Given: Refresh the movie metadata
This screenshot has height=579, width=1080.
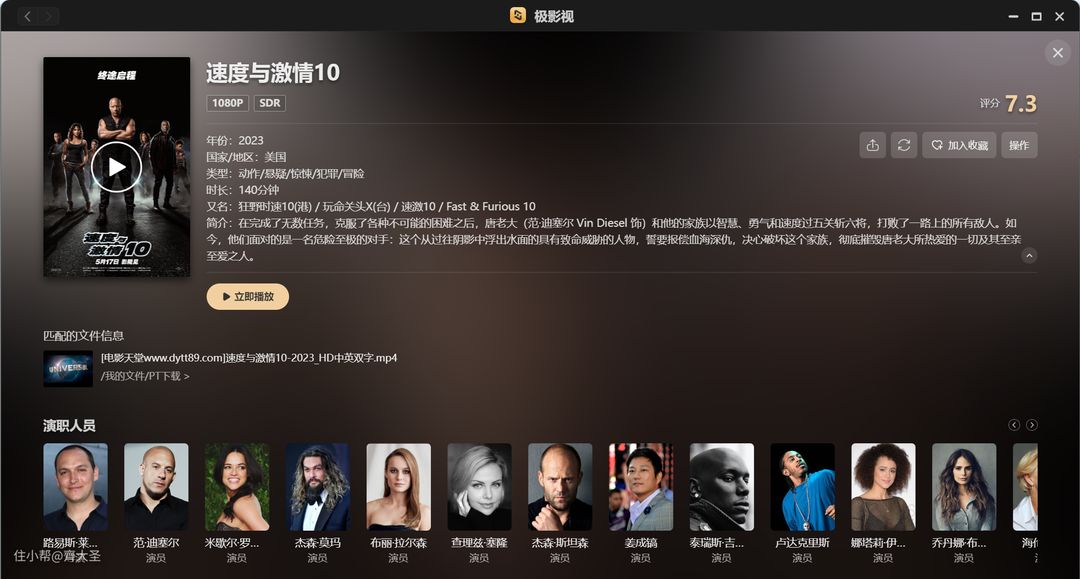Looking at the screenshot, I should click(x=904, y=145).
